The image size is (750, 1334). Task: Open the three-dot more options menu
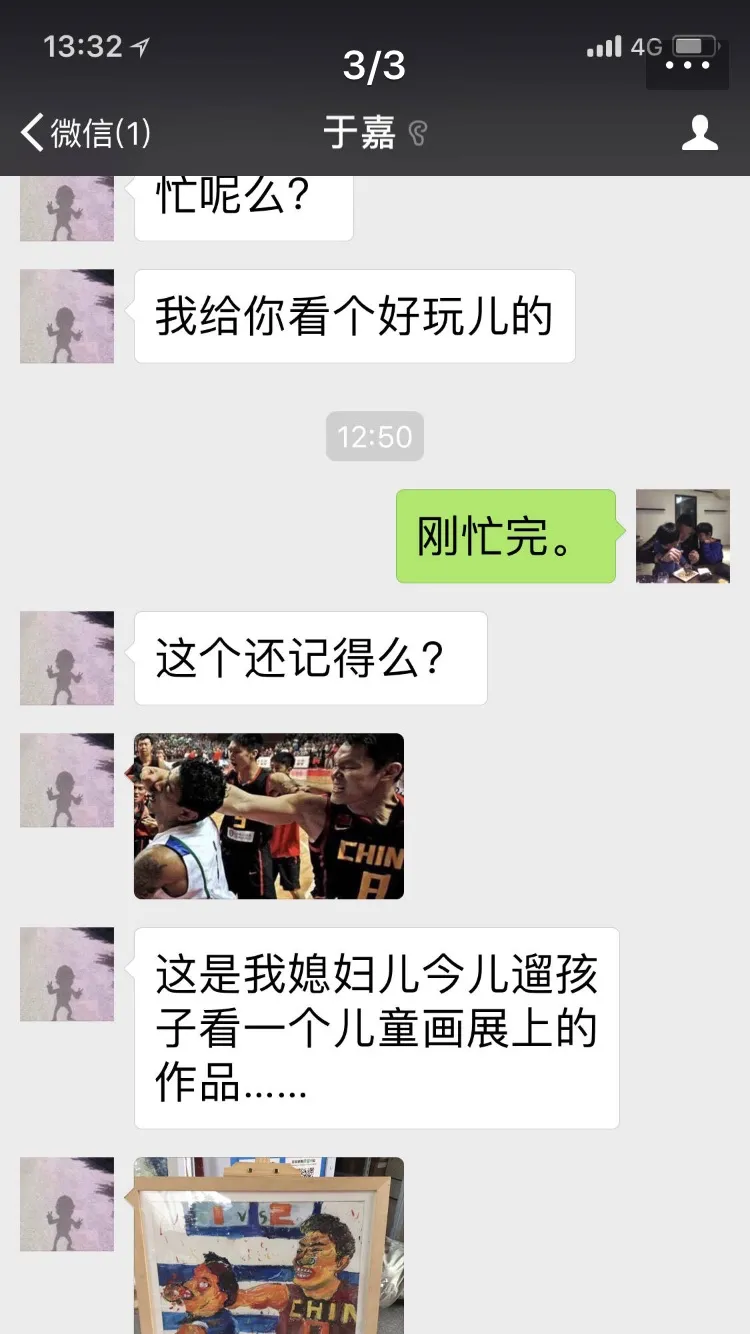687,64
